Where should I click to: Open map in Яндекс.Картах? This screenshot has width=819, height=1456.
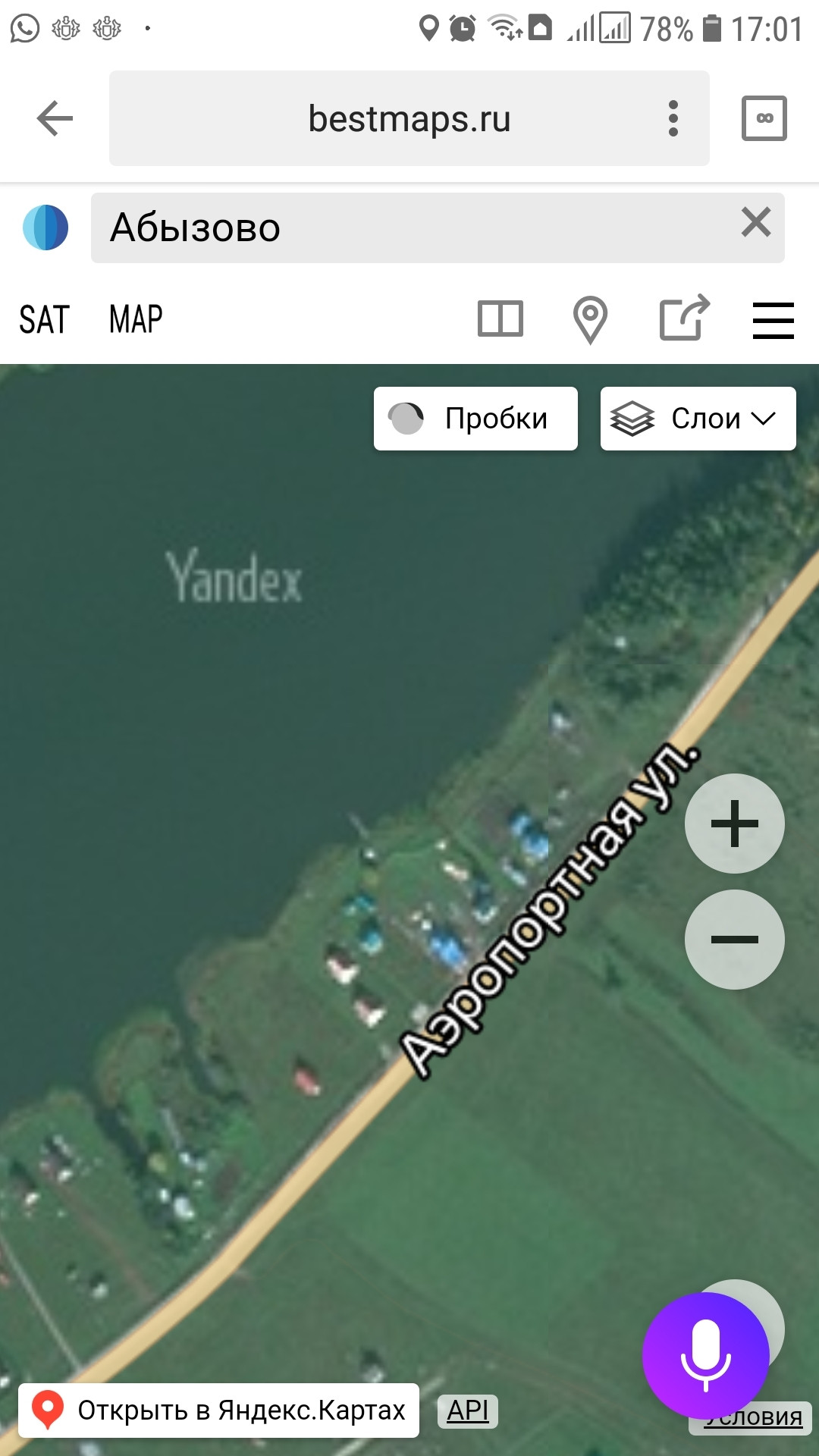[219, 1410]
